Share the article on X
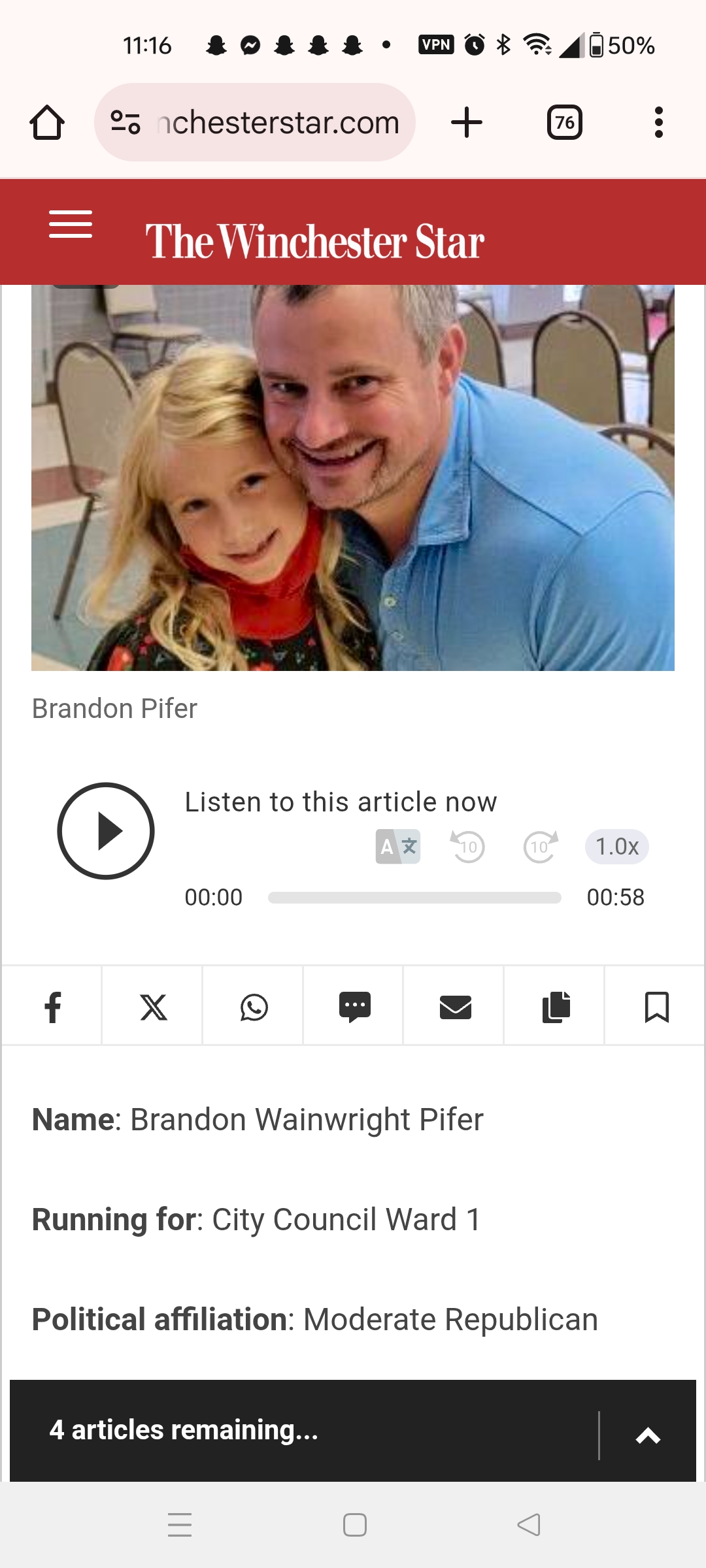 tap(154, 1007)
